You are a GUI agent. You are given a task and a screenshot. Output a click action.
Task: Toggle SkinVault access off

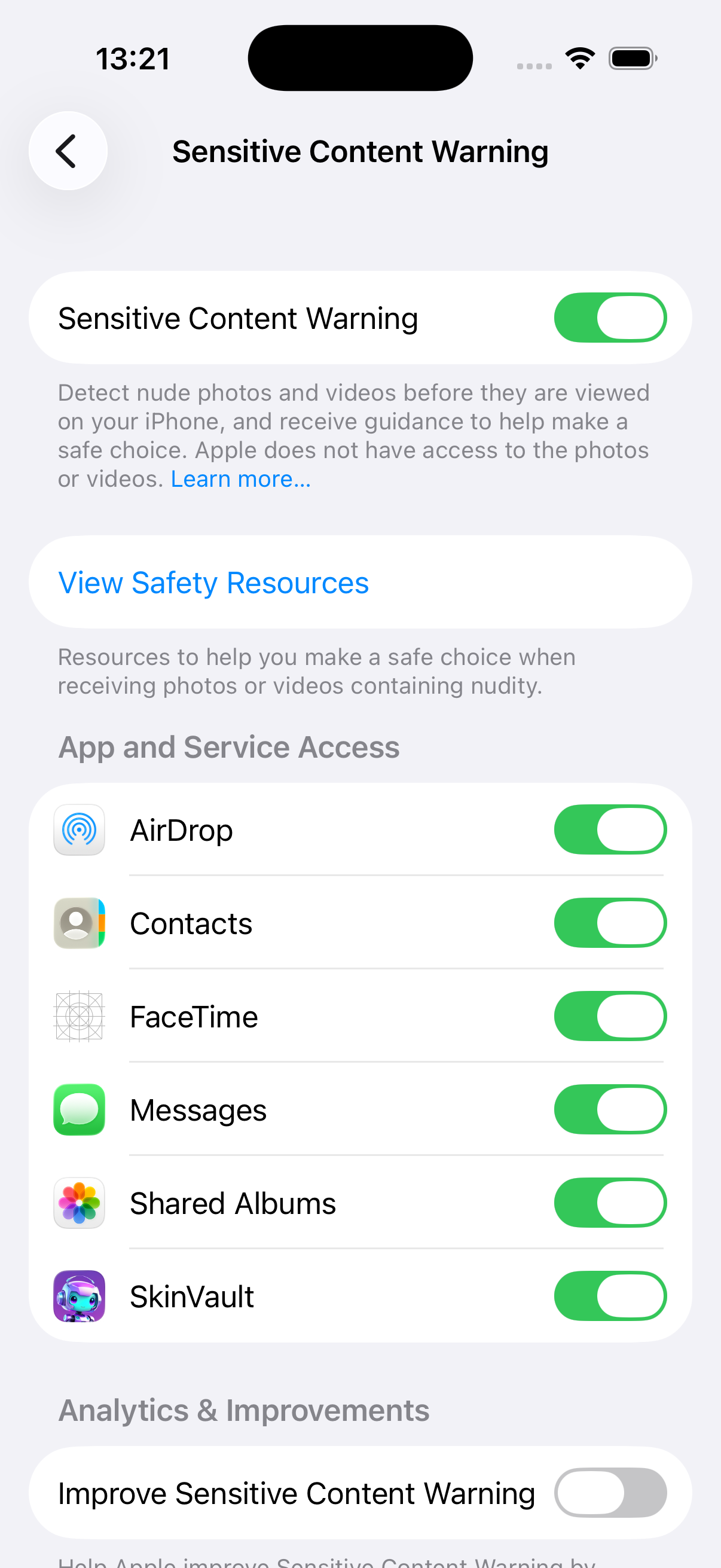(x=610, y=1296)
